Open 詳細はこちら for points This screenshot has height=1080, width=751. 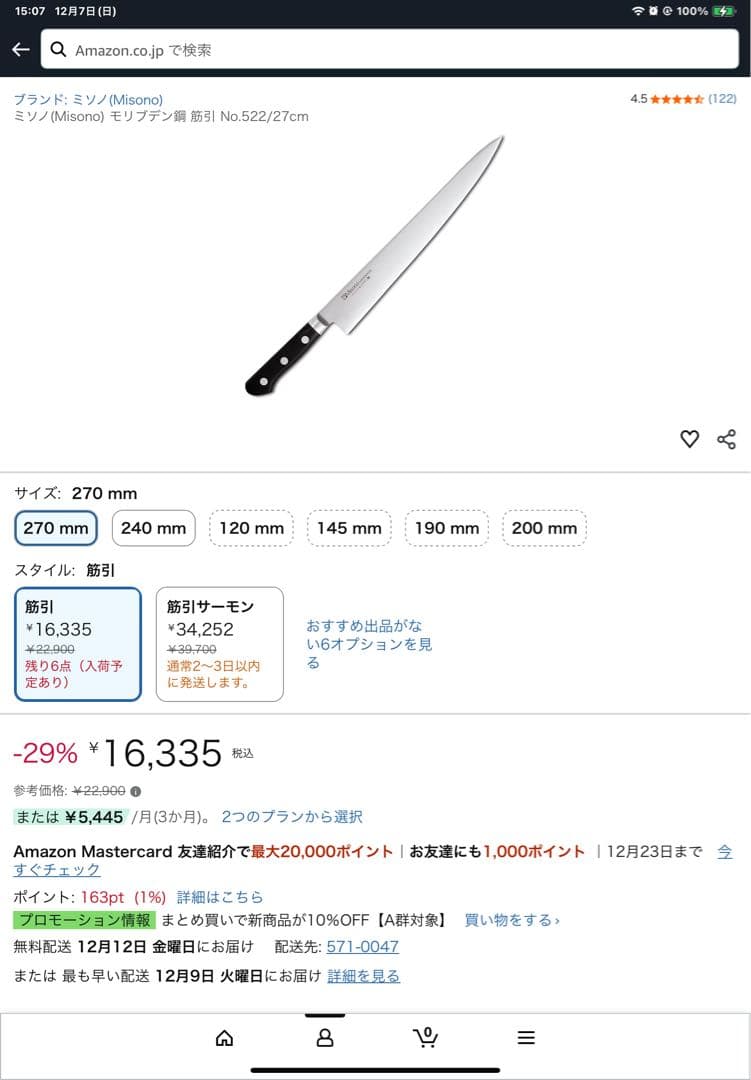pos(220,897)
